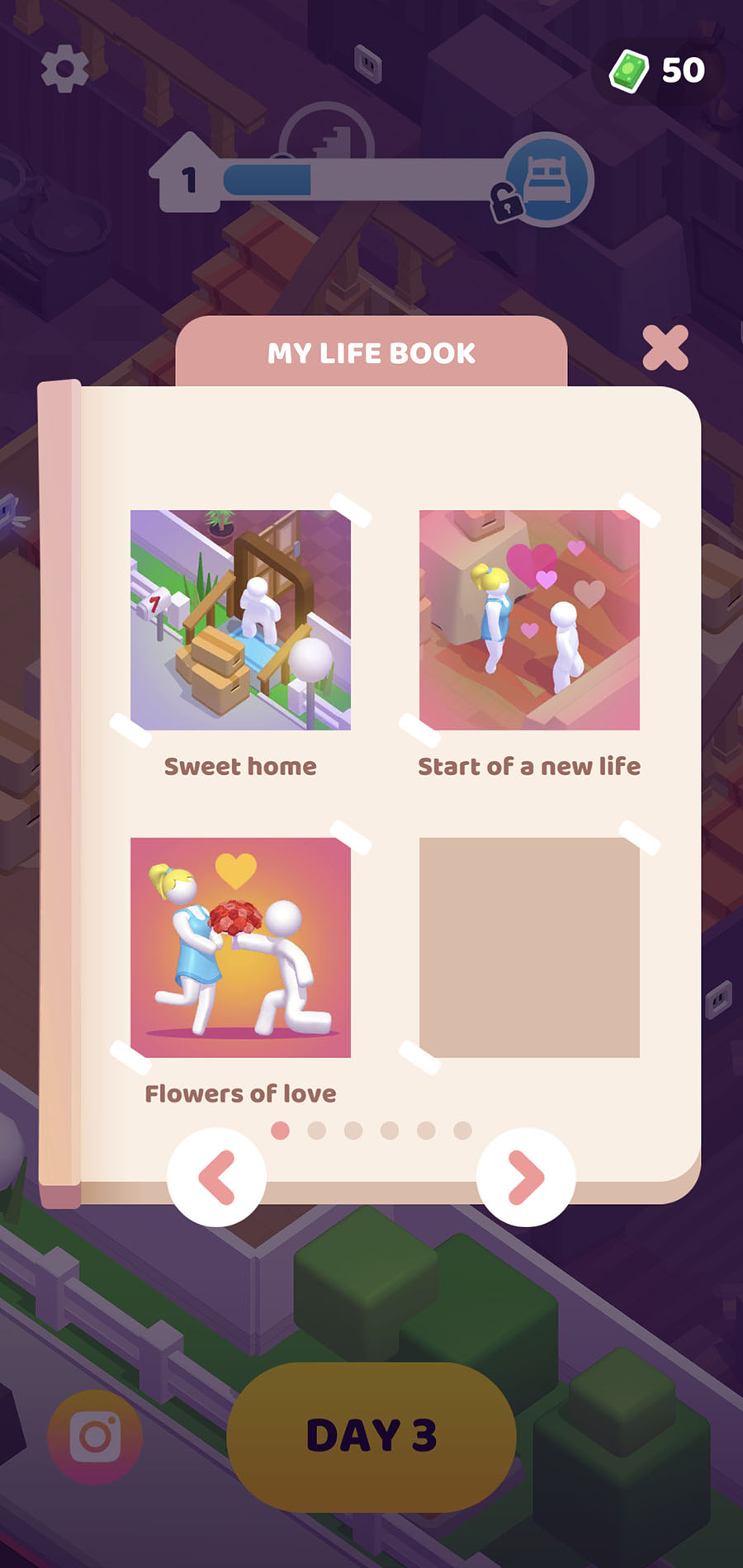Viewport: 743px width, 1568px height.
Task: View the Flowers of love photo
Action: (x=240, y=947)
